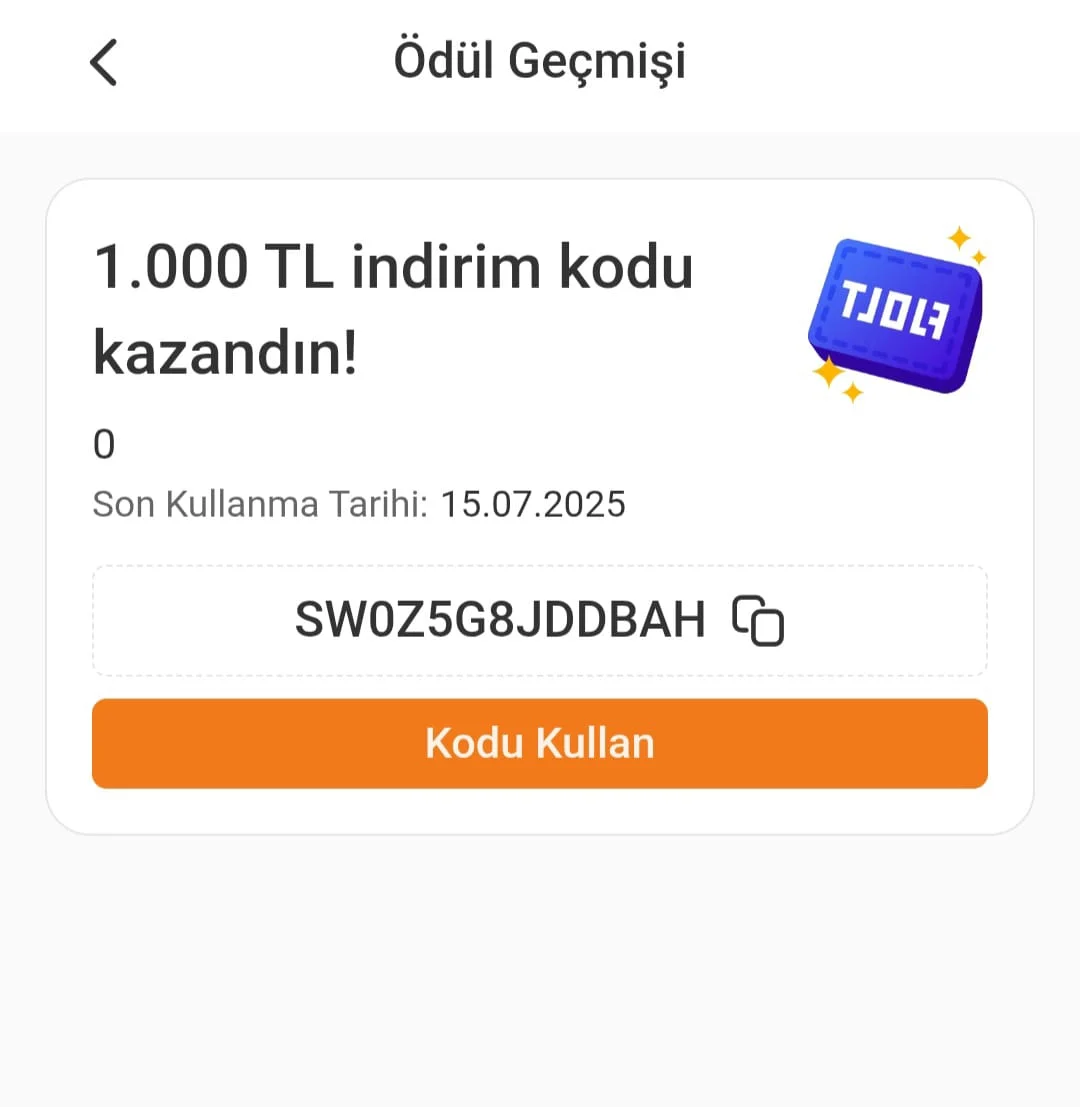Copy the discount code SW0Z5G8JDDBAH
The width and height of the screenshot is (1080, 1107).
pyautogui.click(x=758, y=621)
